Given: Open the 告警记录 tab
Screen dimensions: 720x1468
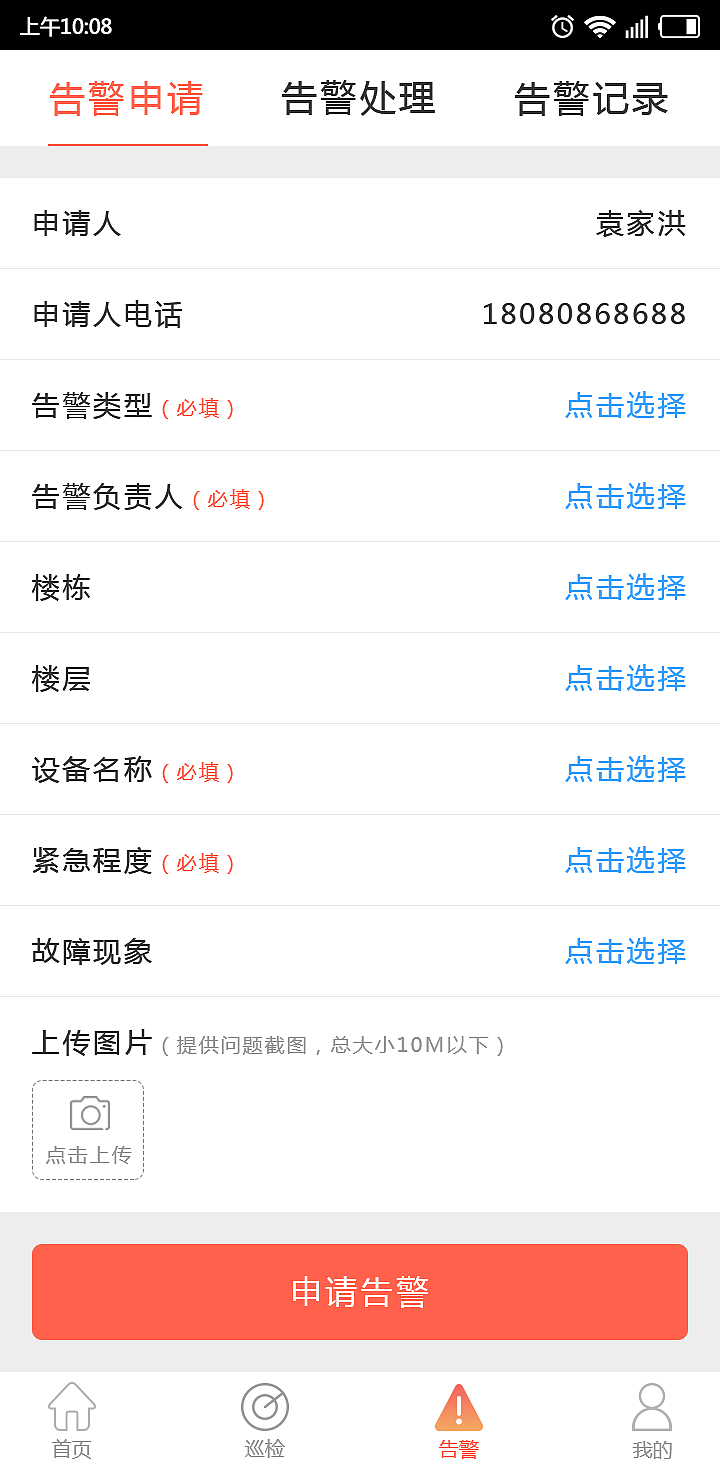Looking at the screenshot, I should 590,99.
